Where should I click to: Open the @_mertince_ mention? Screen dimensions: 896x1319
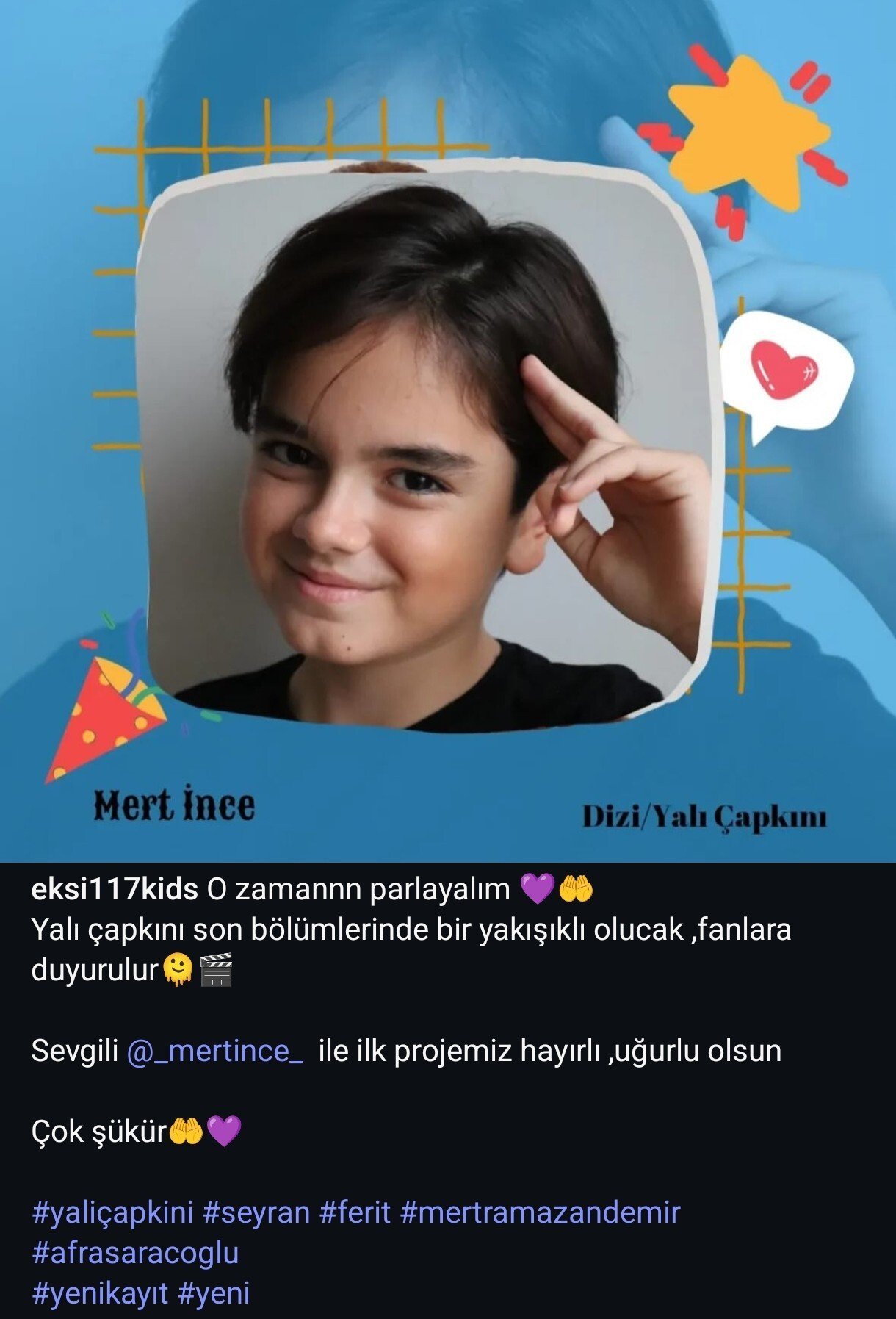point(214,1051)
